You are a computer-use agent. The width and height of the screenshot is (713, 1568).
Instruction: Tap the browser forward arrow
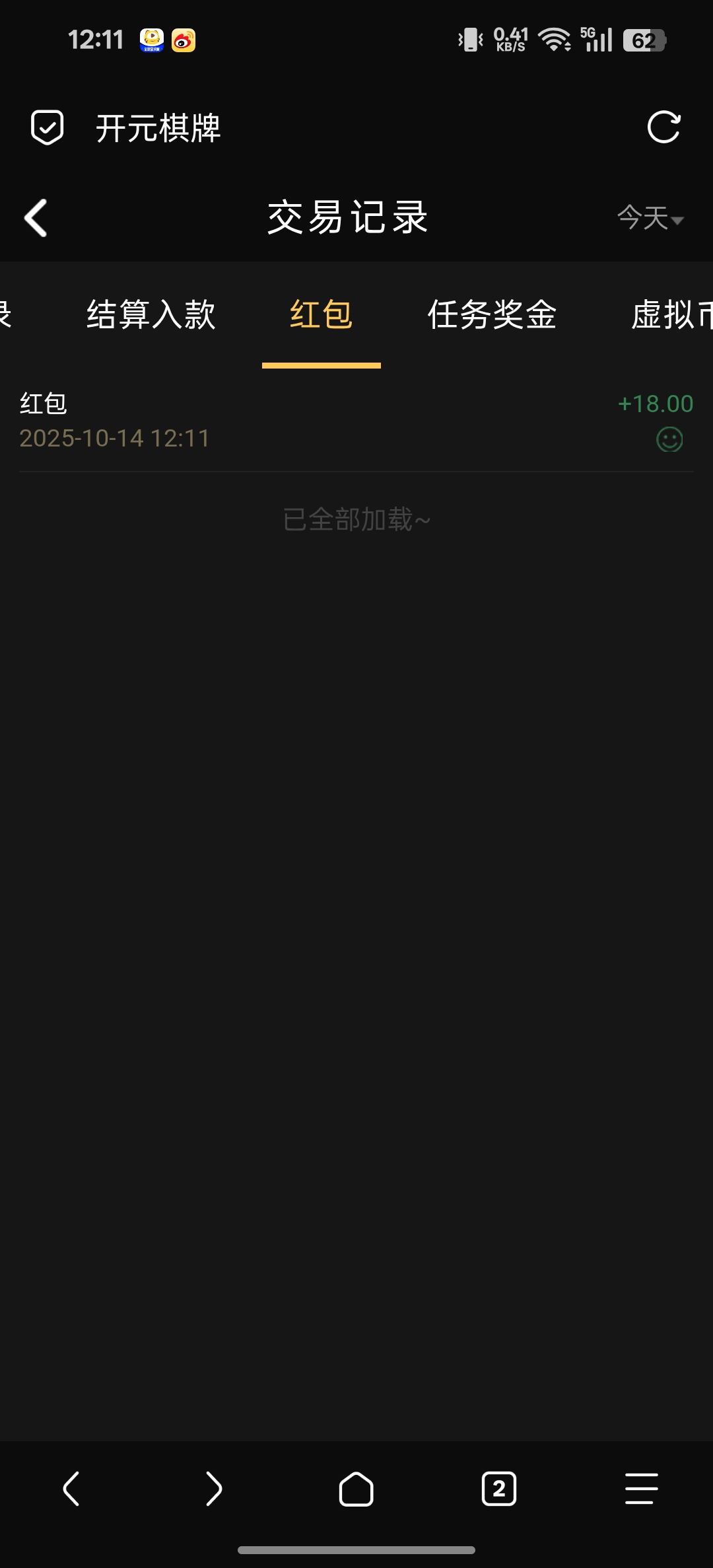[214, 1489]
